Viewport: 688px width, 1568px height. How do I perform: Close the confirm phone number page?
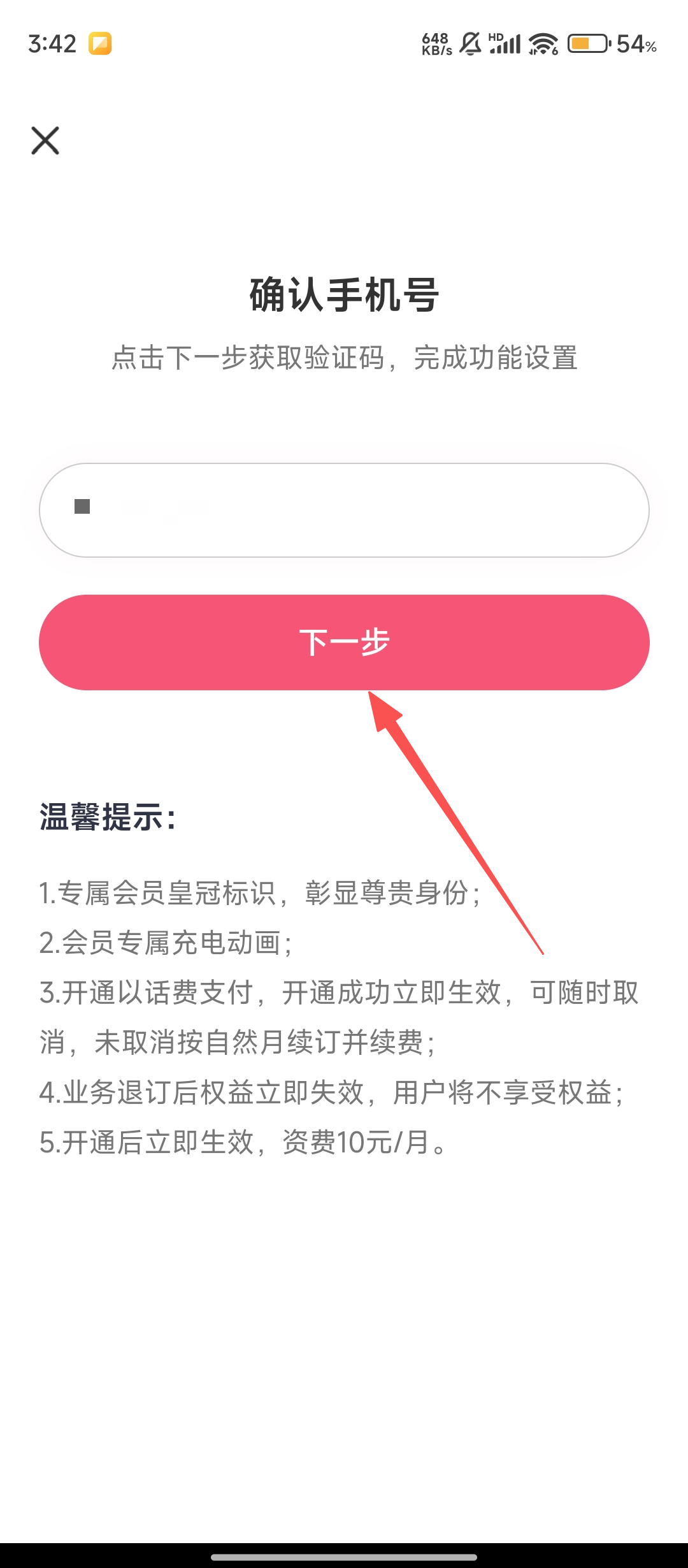tap(45, 140)
